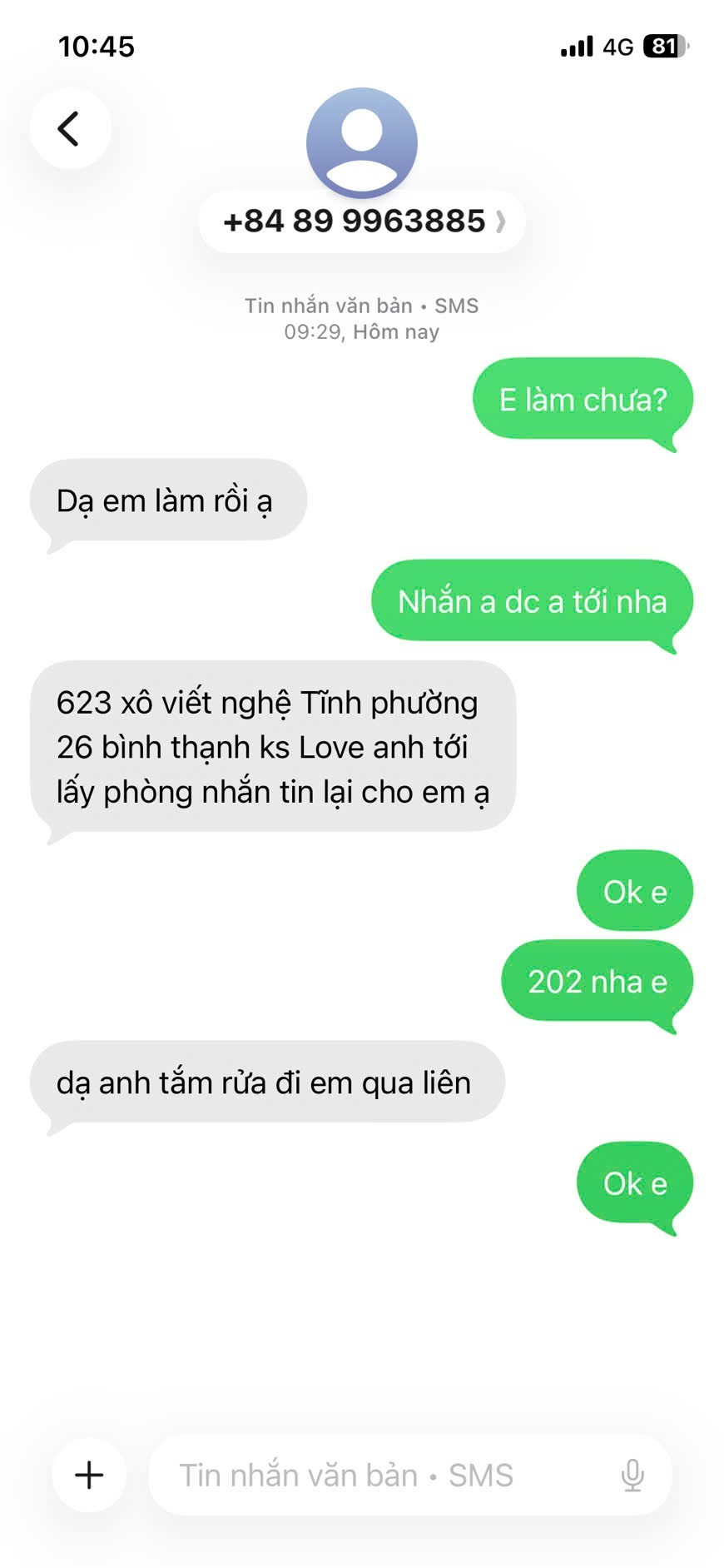
Task: Open the plus attachments menu
Action: (x=89, y=1475)
